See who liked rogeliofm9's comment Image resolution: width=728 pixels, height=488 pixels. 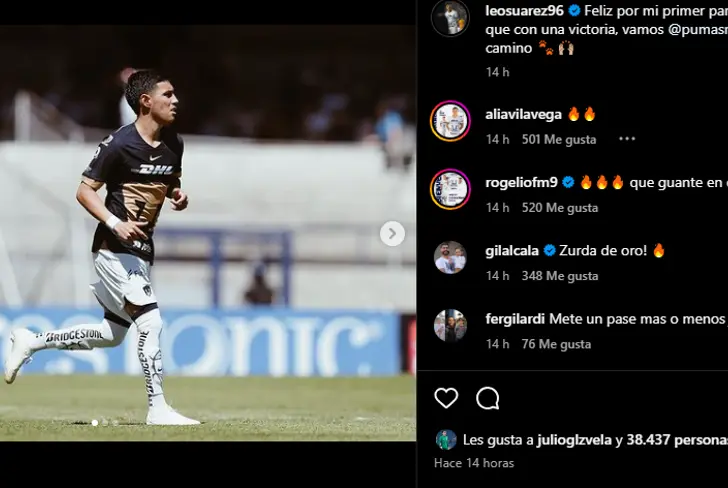tap(560, 207)
